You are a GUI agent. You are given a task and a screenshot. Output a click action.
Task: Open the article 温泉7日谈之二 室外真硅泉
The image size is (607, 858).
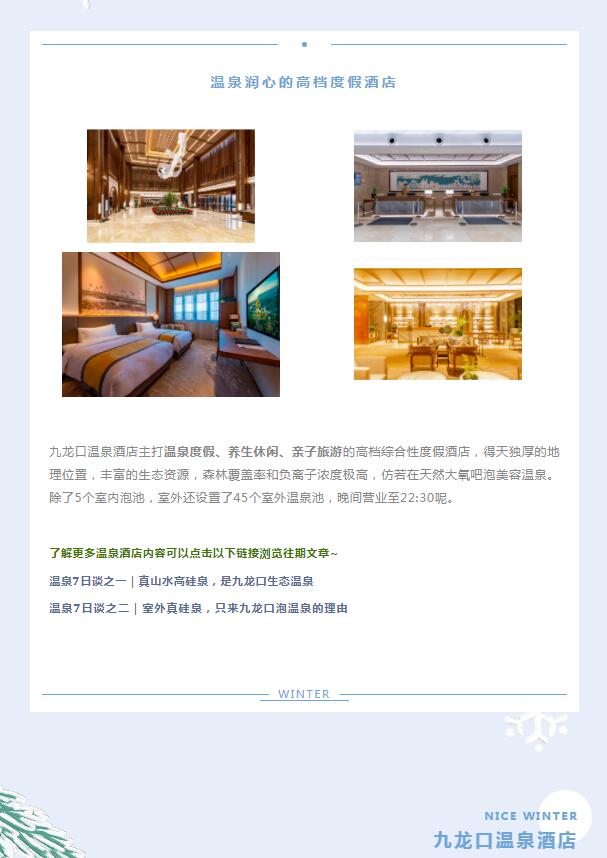198,608
